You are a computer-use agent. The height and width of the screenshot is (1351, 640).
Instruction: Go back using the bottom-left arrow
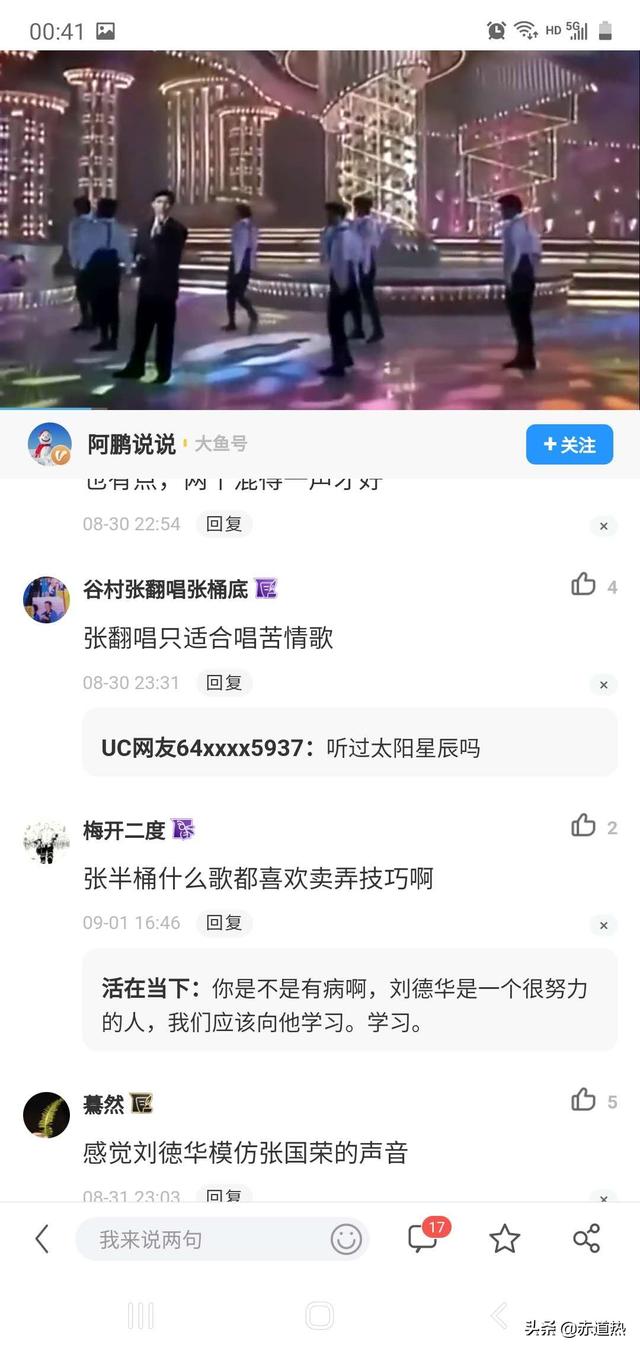[x=42, y=1240]
